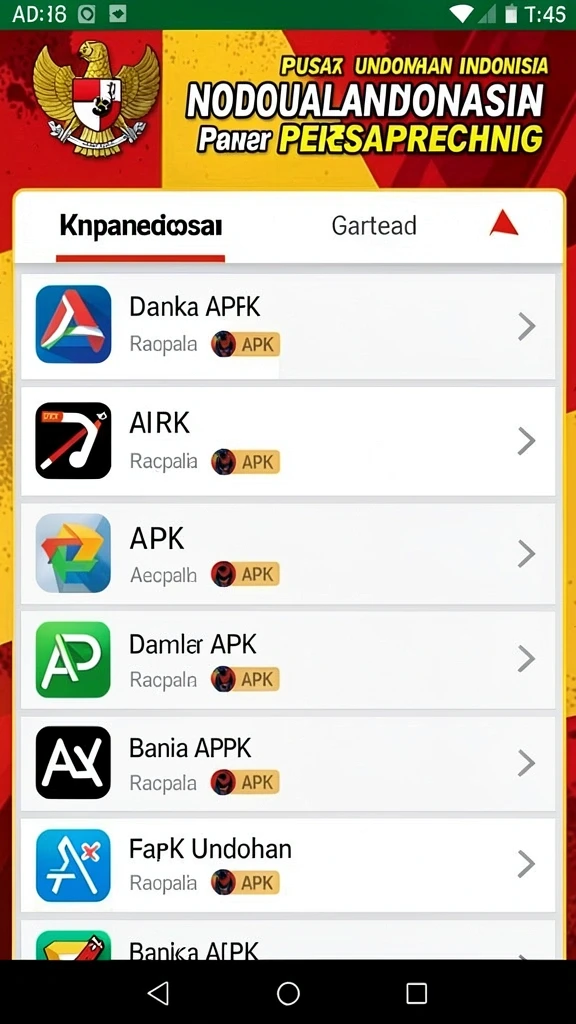Go back using the navigation bar
This screenshot has width=576, height=1024.
158,993
